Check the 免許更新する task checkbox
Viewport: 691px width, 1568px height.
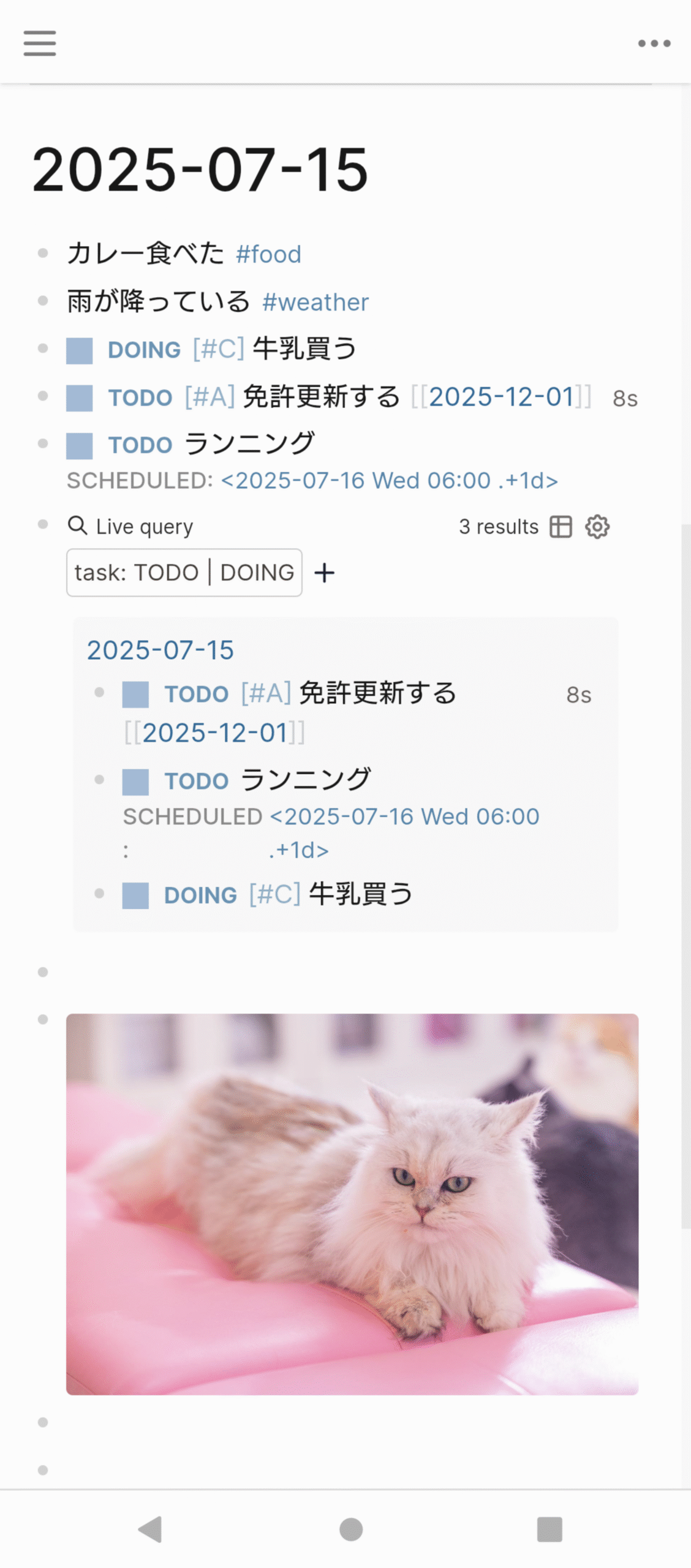coord(80,398)
